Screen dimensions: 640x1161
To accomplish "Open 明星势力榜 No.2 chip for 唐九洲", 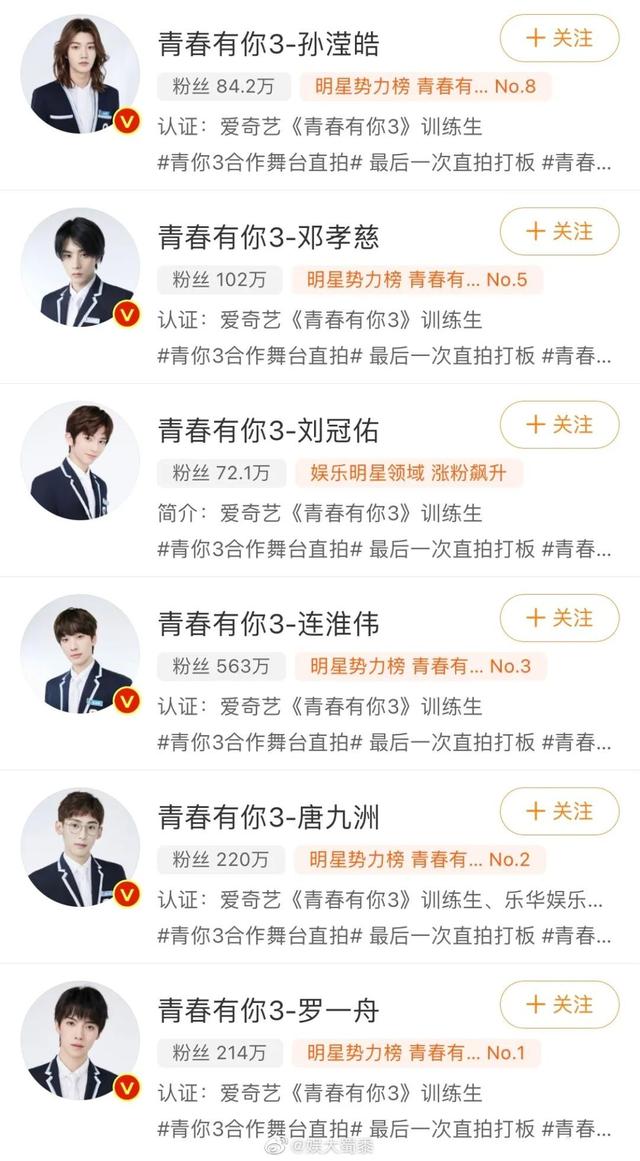I will [x=420, y=859].
